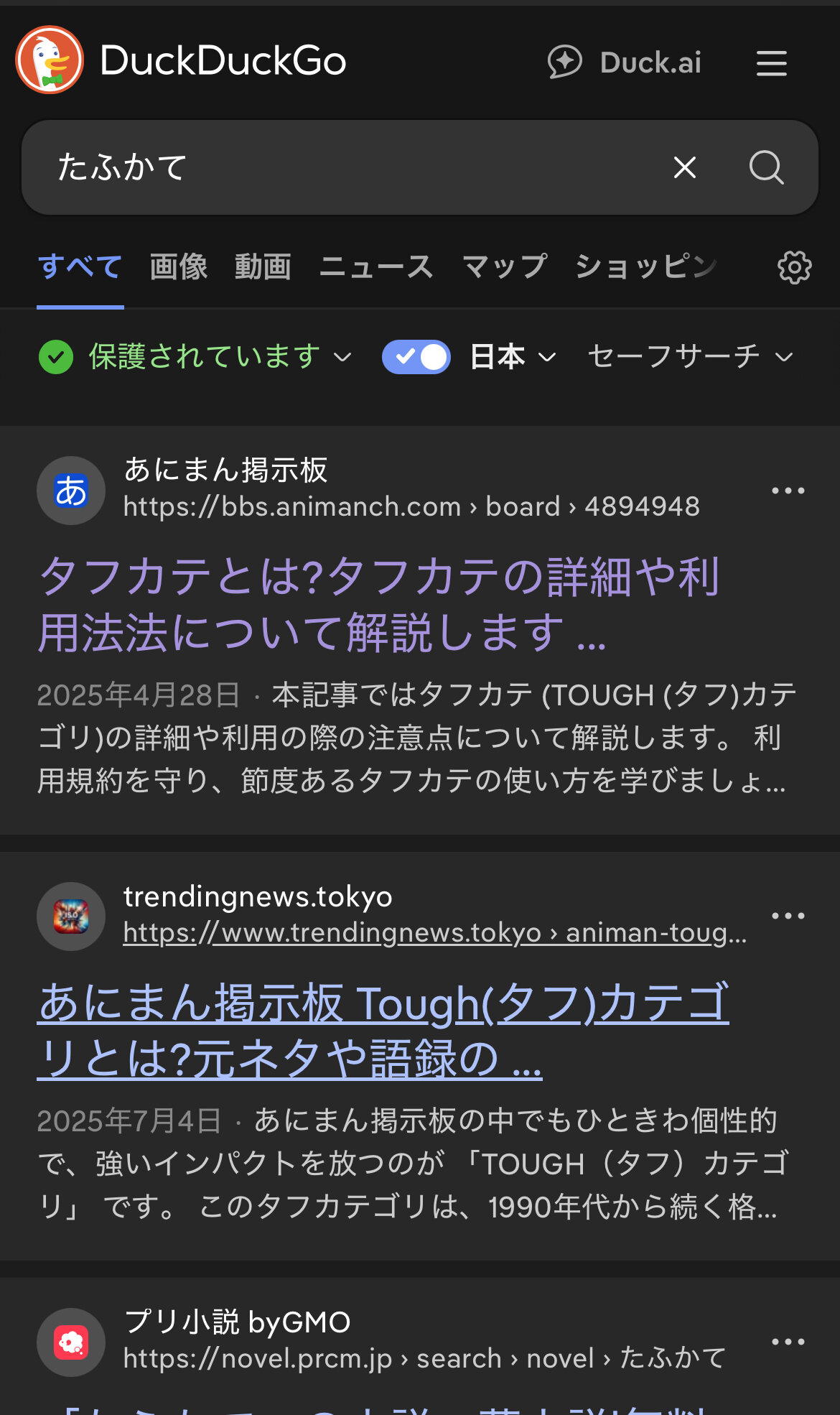This screenshot has height=1415, width=840.
Task: Open more options for プリ小説 byGMO result
Action: (x=788, y=1341)
